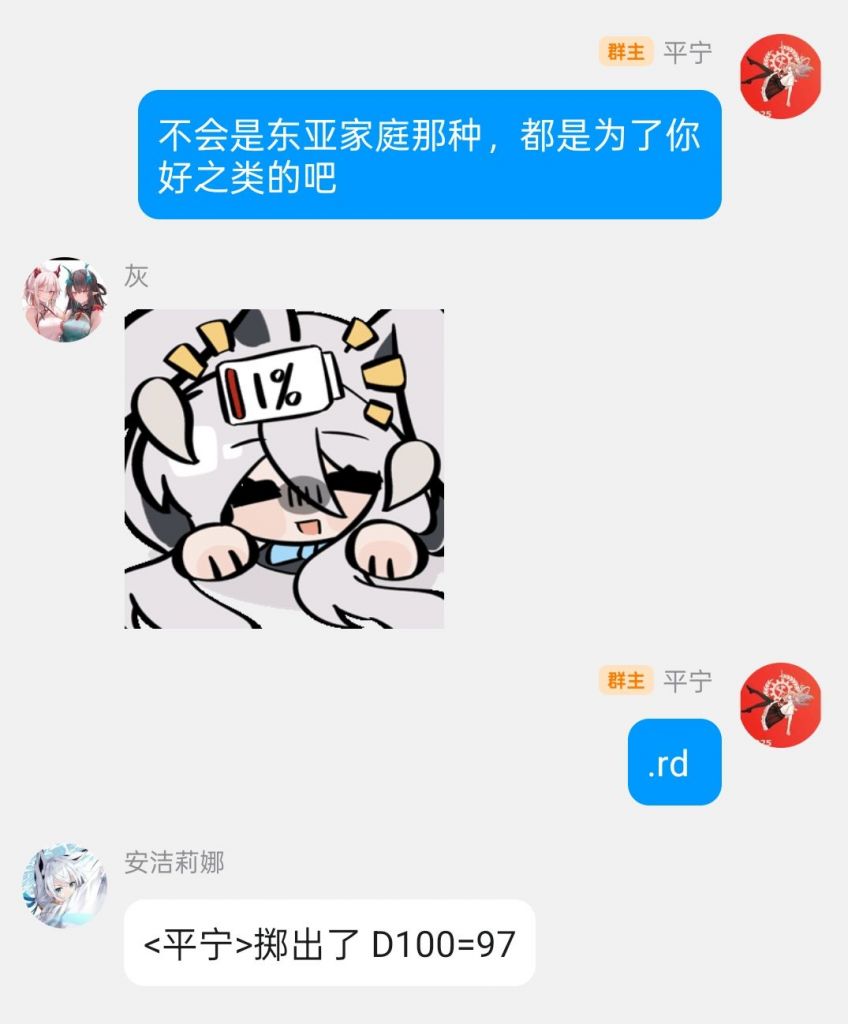Open 灰's profile avatar
The image size is (848, 1024).
click(x=65, y=300)
